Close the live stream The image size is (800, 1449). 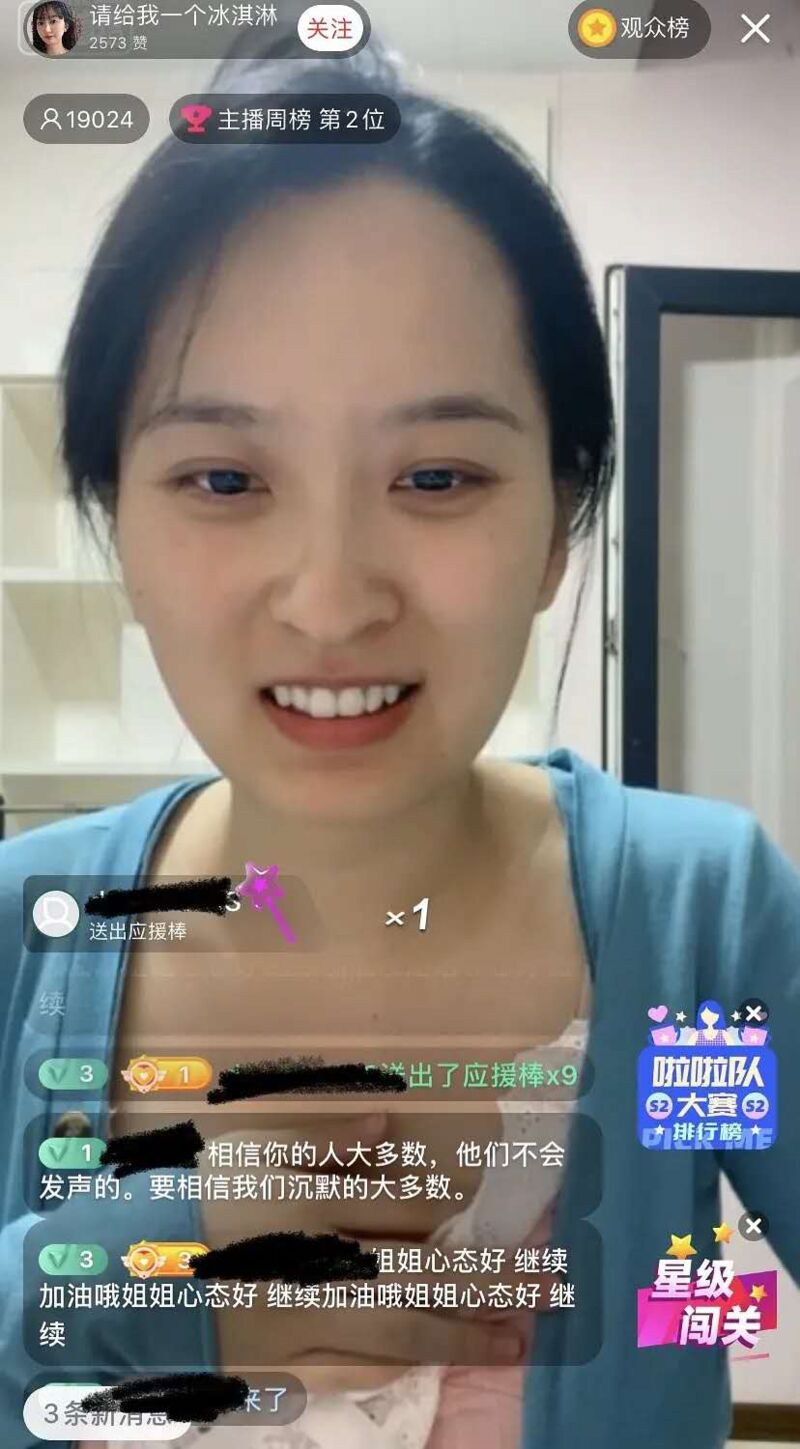click(755, 28)
